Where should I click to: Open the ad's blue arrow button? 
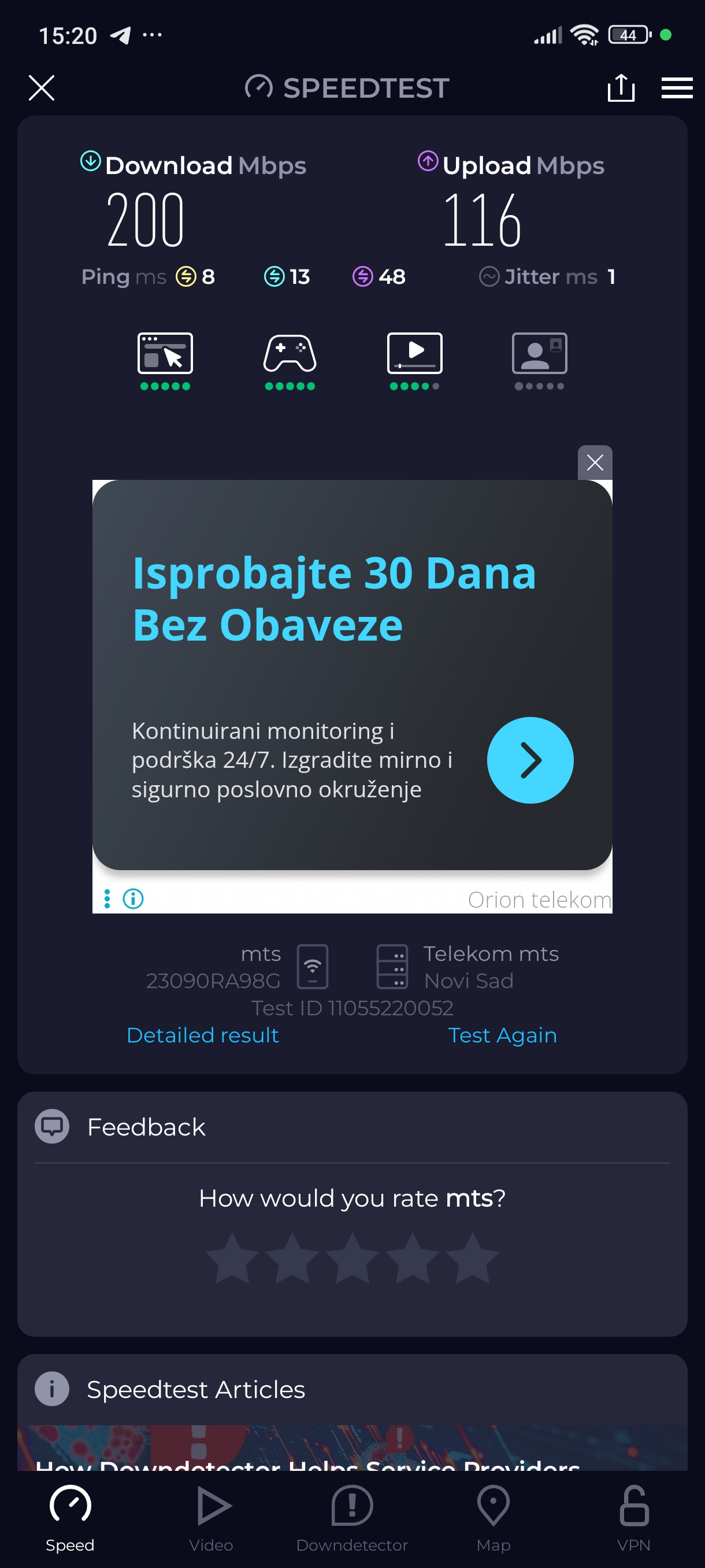[530, 760]
